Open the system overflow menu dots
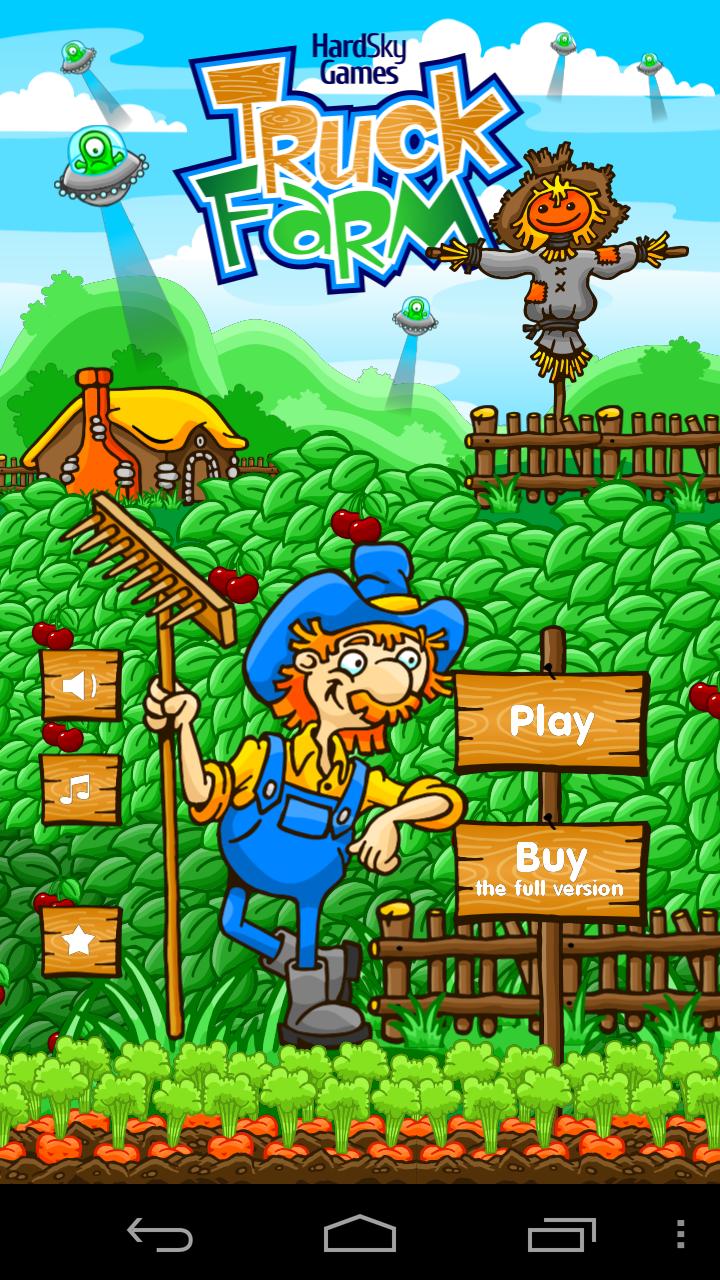 (681, 1234)
